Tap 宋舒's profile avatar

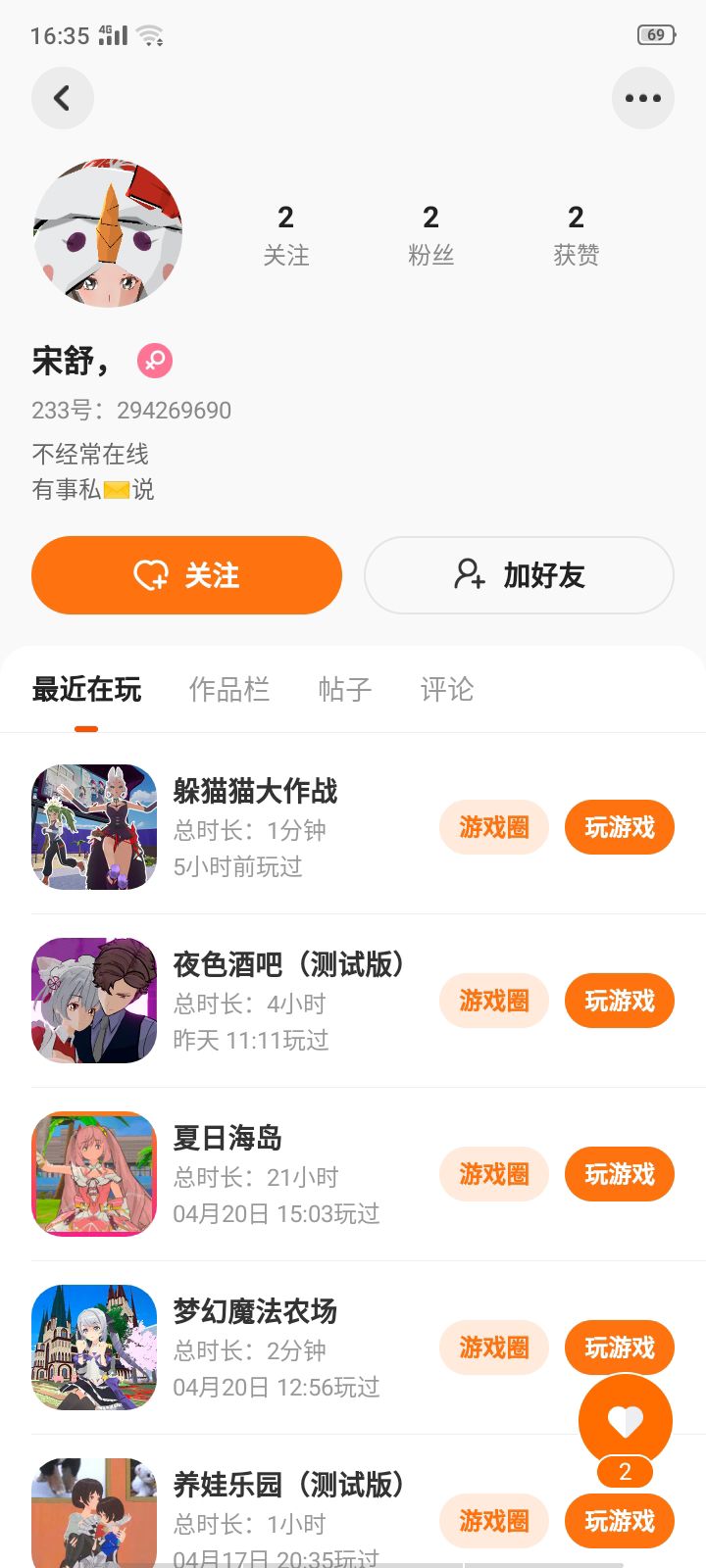click(108, 233)
